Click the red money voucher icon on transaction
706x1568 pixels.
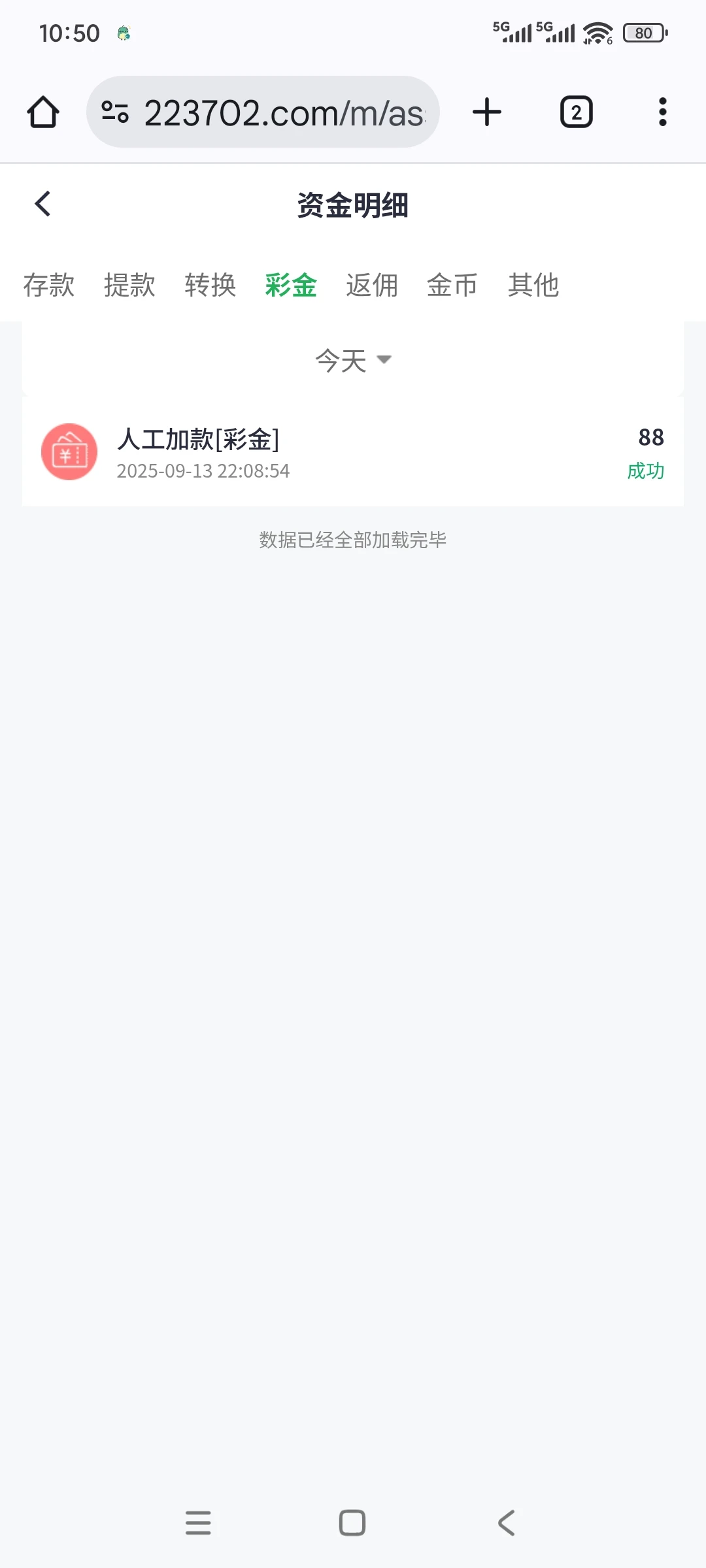click(69, 451)
